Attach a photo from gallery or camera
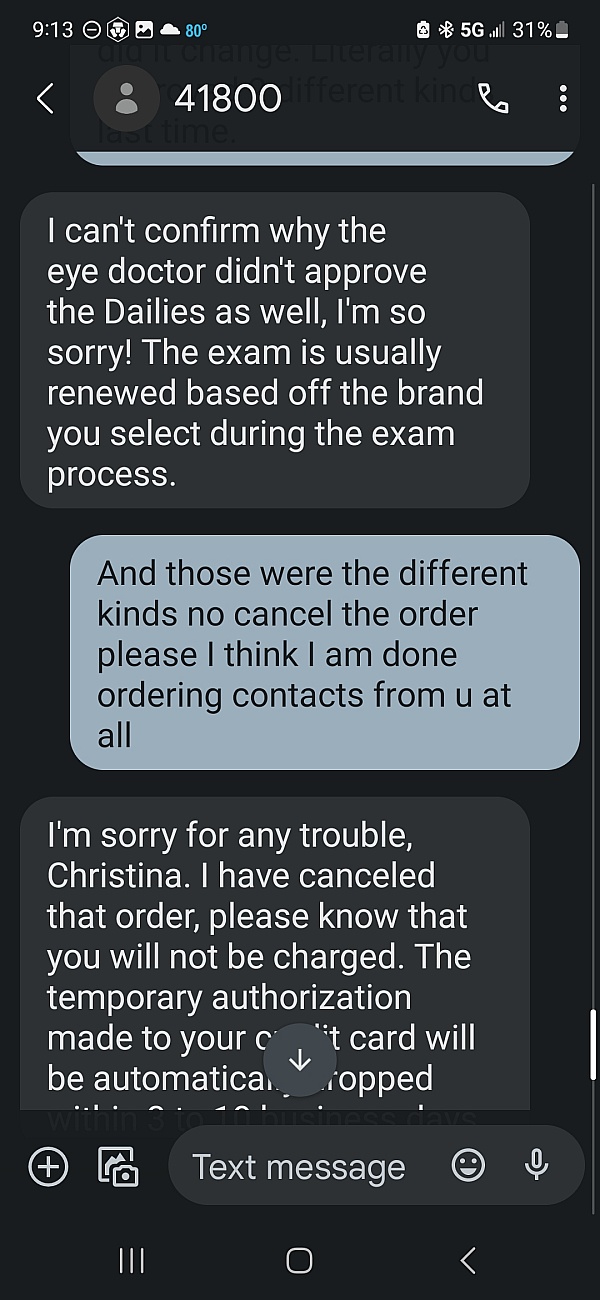The width and height of the screenshot is (600, 1300). tap(117, 1166)
